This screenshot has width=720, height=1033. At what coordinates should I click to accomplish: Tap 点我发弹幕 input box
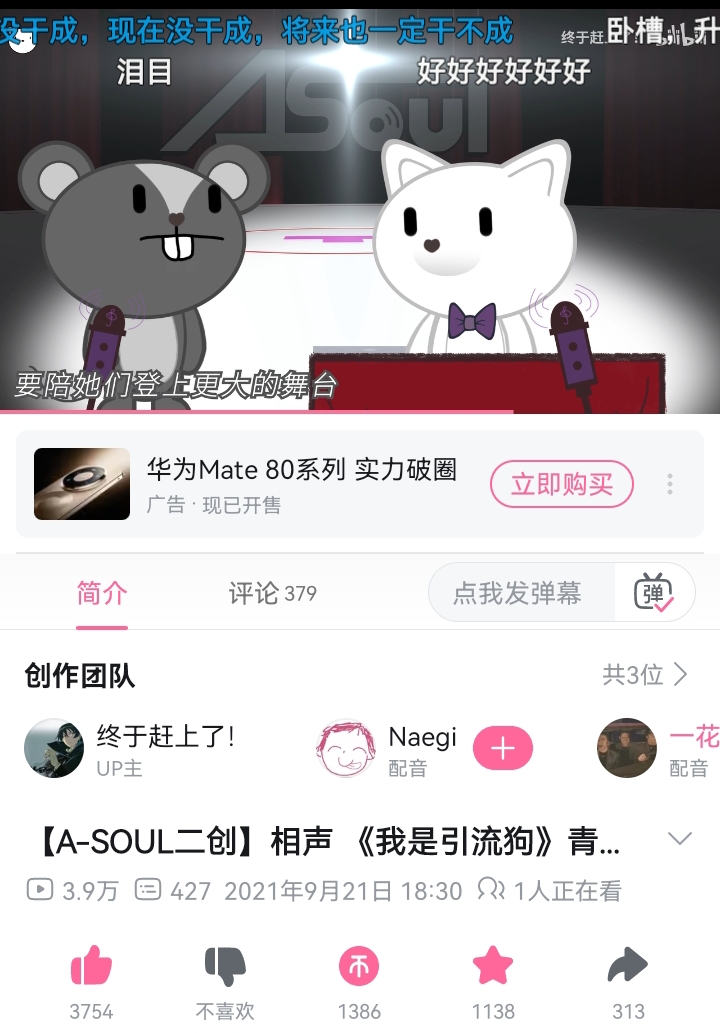(517, 593)
